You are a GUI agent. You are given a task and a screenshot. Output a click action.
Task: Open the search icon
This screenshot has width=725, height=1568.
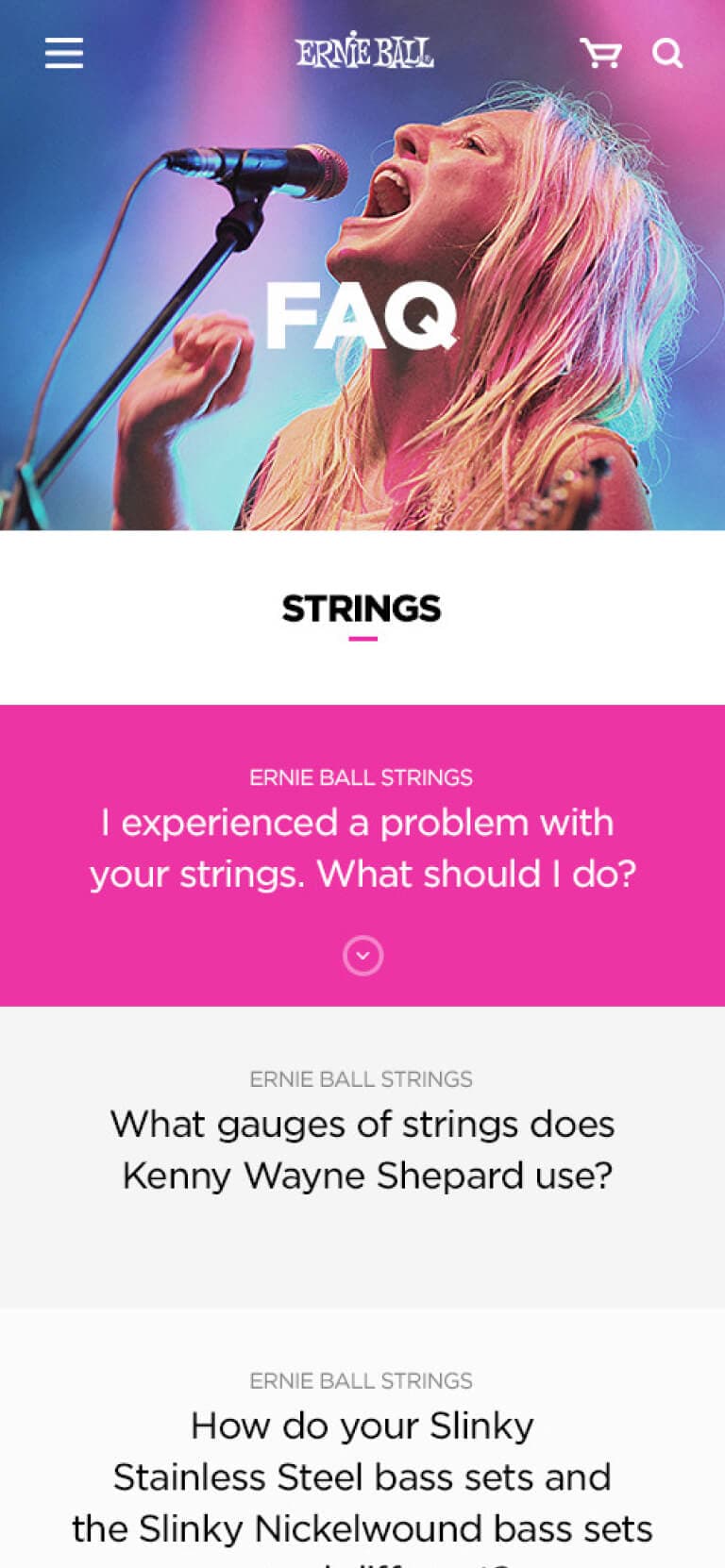(667, 53)
